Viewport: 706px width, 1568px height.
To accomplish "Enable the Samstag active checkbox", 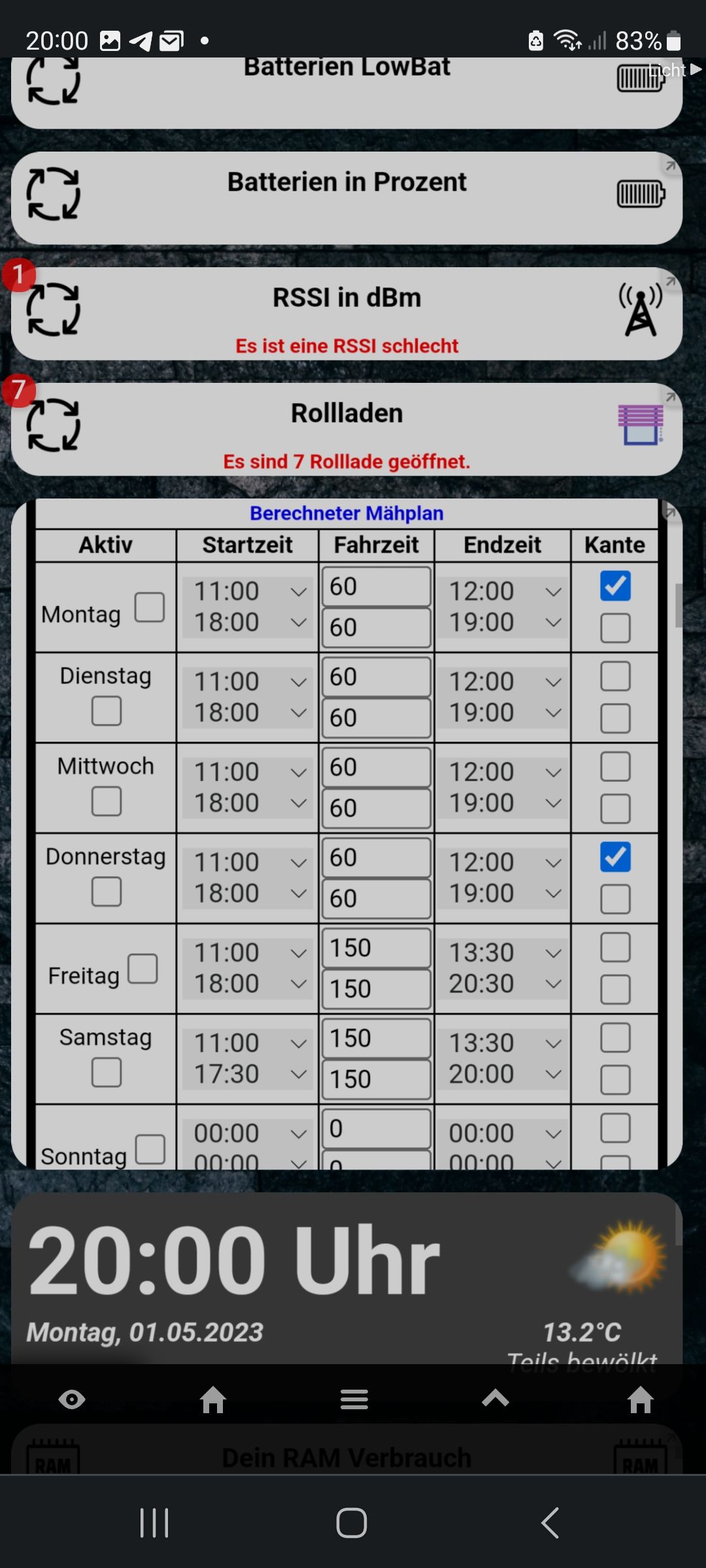I will [107, 1072].
